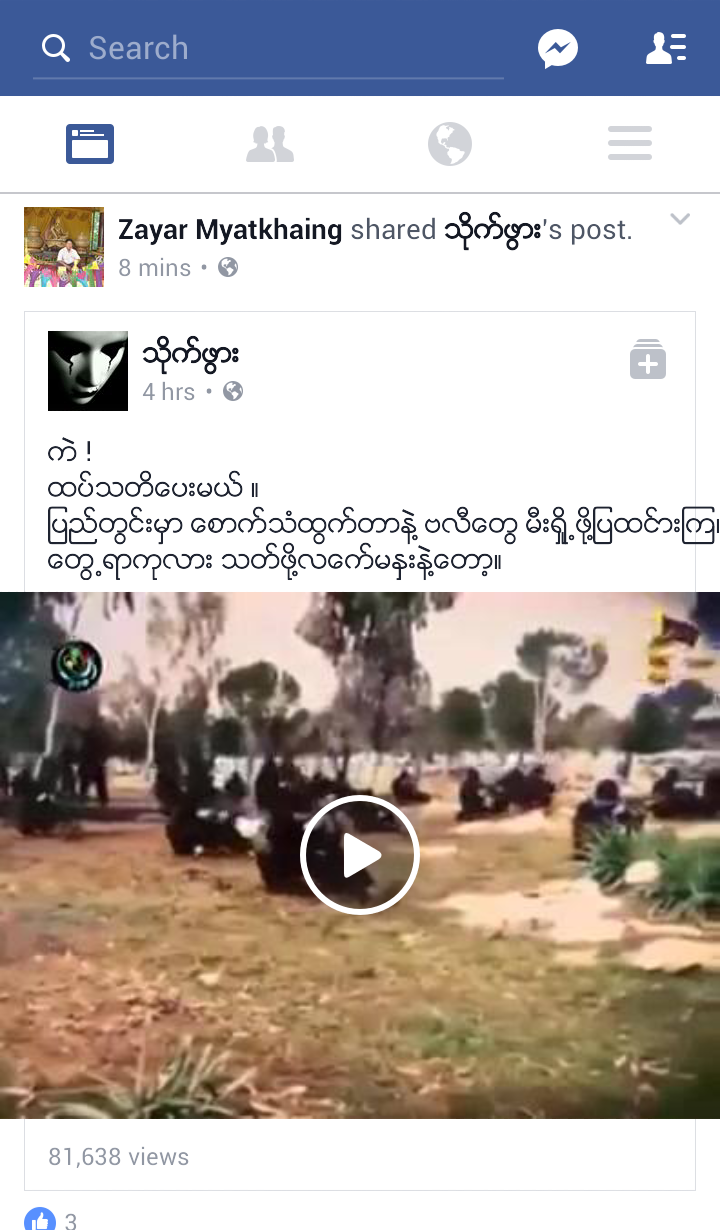The image size is (720, 1230).
Task: Open Zayar Myatkhaing's profile
Action: click(230, 230)
